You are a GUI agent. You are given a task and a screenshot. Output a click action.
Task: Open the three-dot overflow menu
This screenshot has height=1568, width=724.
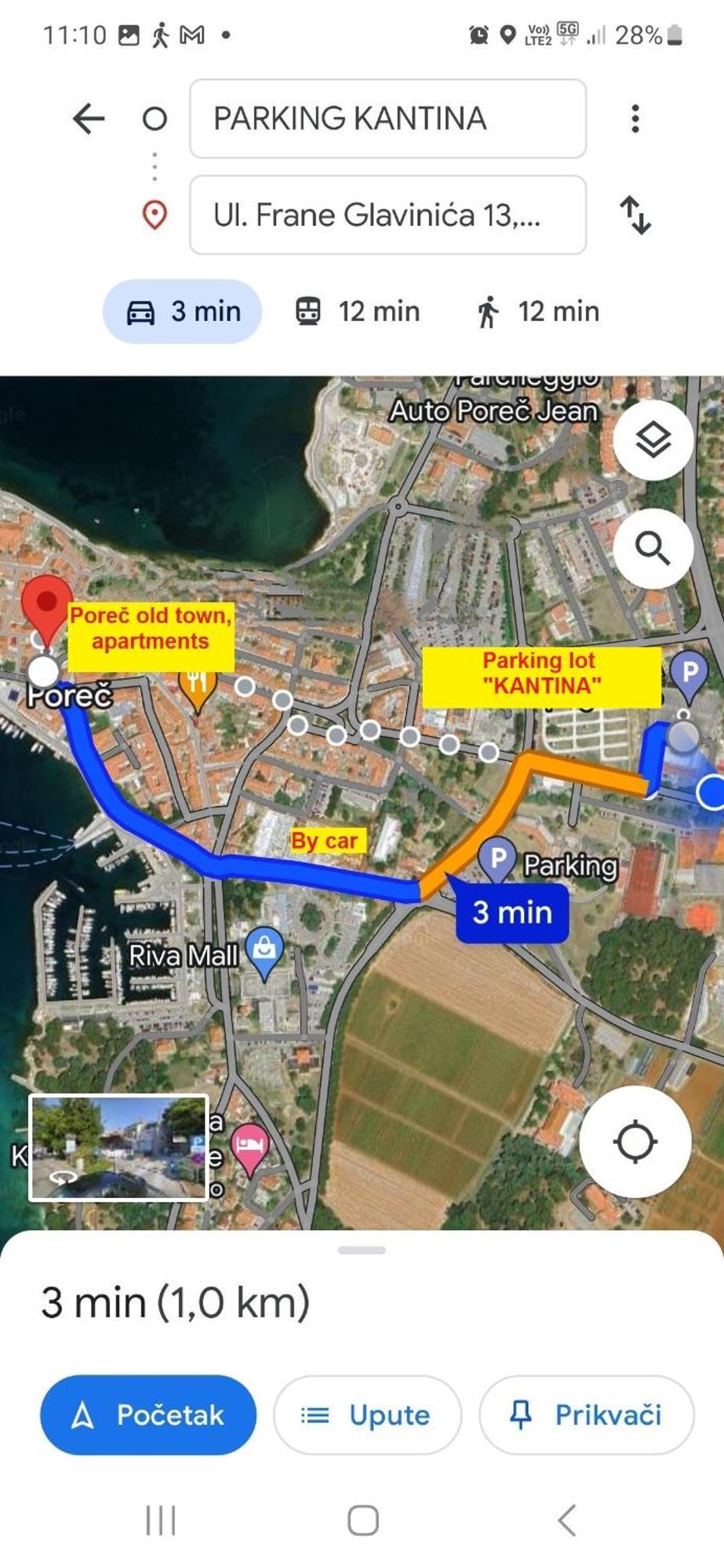(x=635, y=118)
